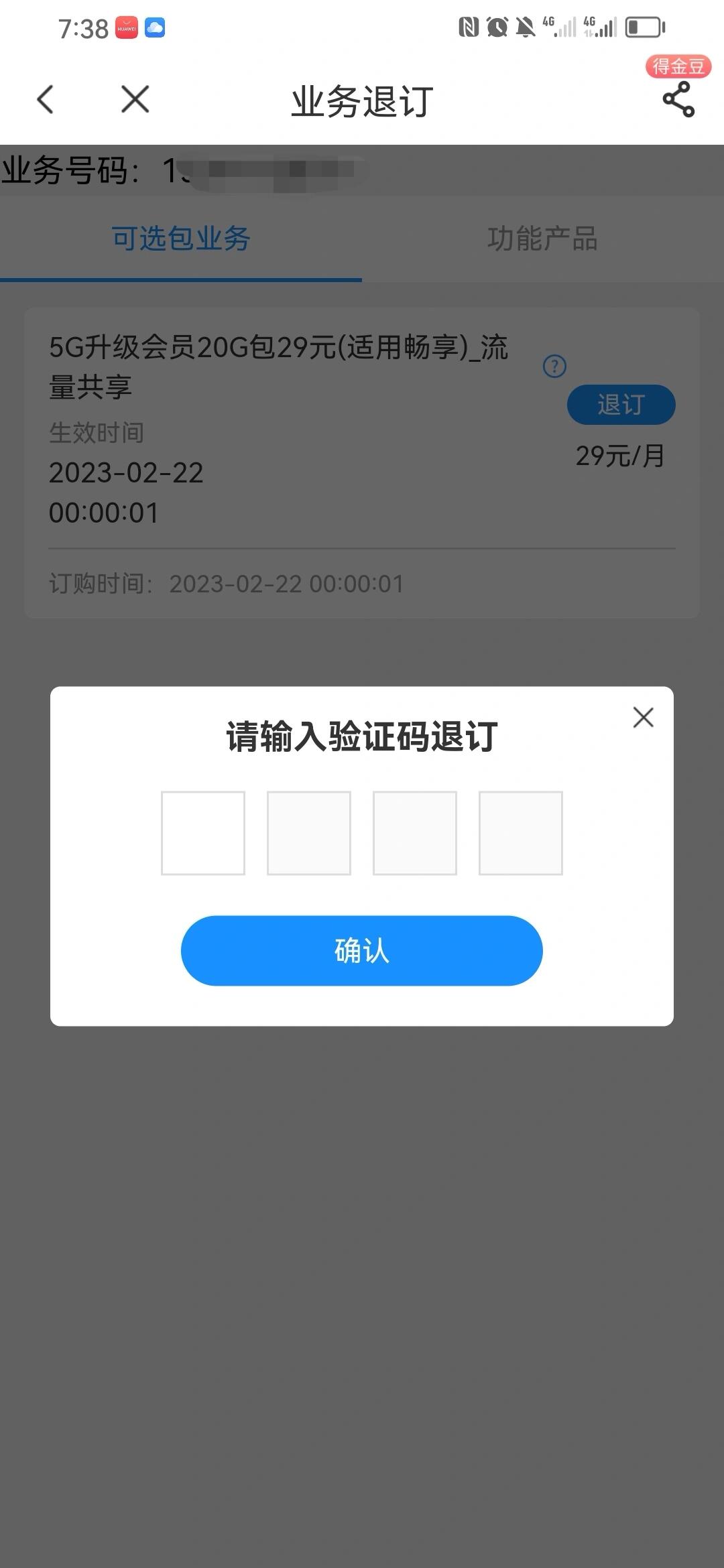This screenshot has height=1568, width=724.
Task: Switch to the 功能产品 tab
Action: coord(542,239)
